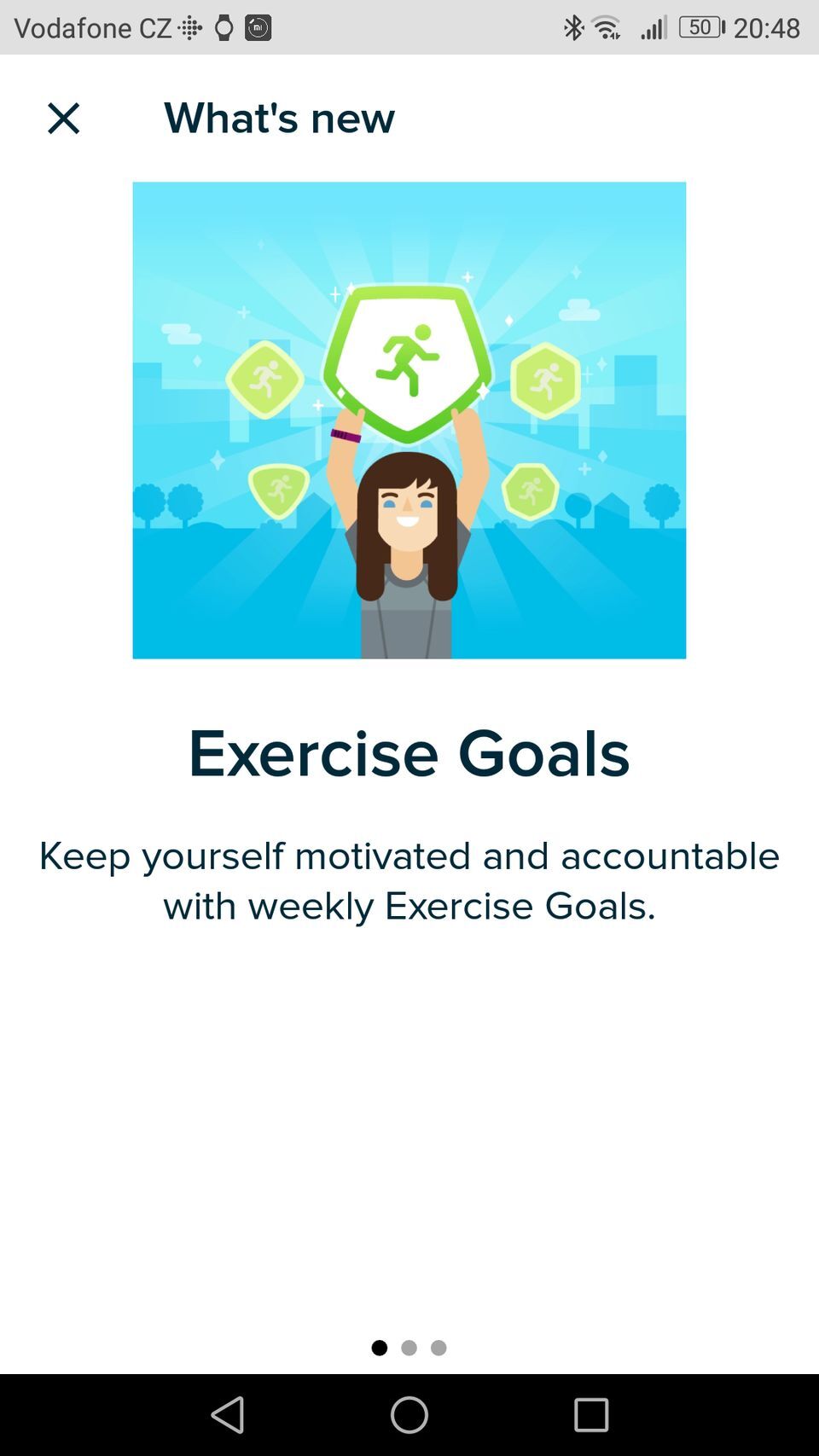
Task: Go back using the system back button
Action: pyautogui.click(x=228, y=1415)
